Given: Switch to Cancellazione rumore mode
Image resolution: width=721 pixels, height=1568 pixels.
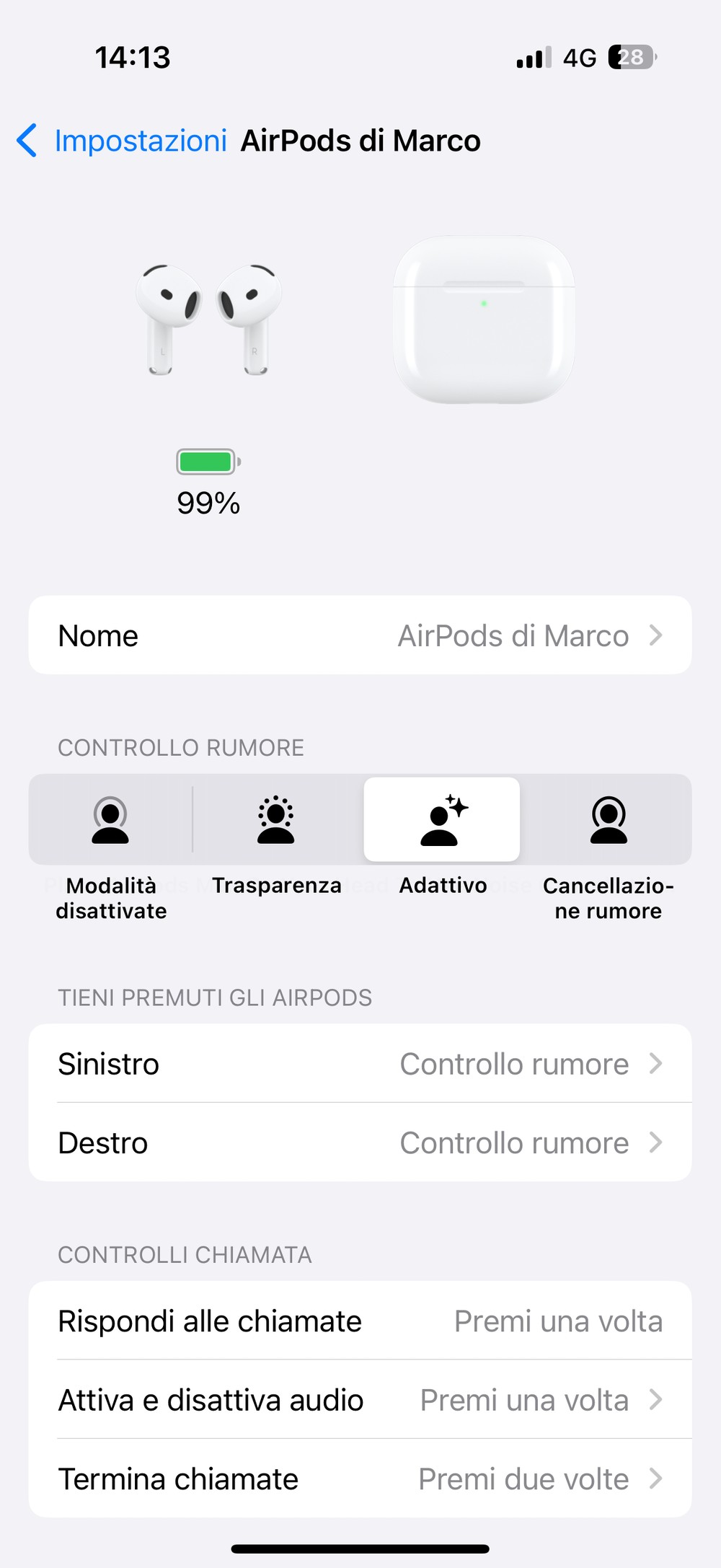Looking at the screenshot, I should [609, 820].
